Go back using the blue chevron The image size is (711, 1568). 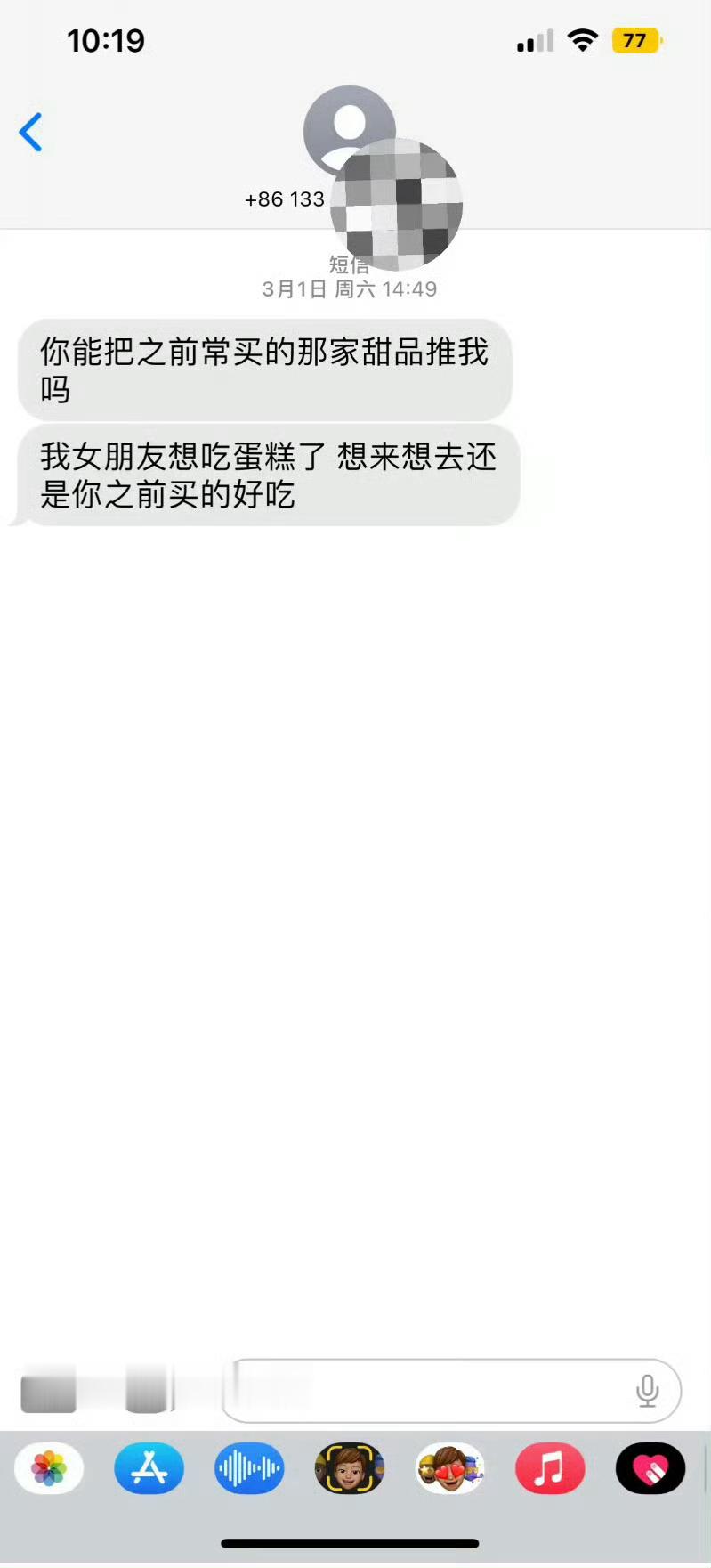[x=31, y=131]
